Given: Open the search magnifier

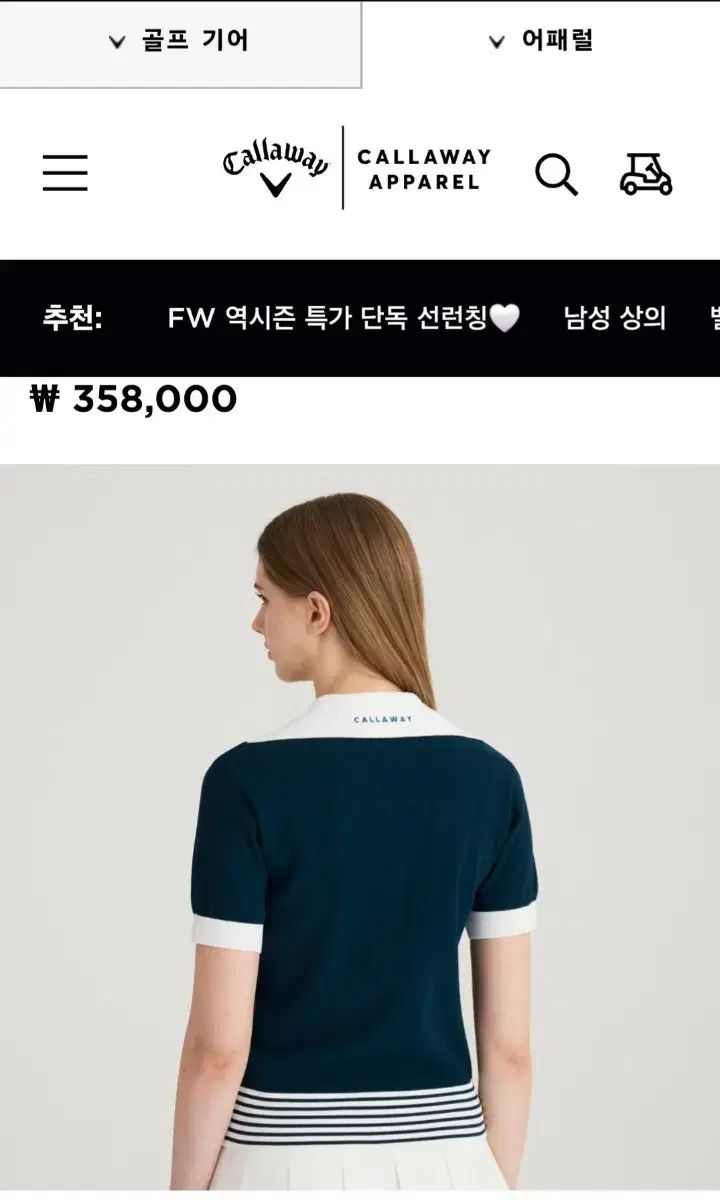Looking at the screenshot, I should tap(556, 174).
